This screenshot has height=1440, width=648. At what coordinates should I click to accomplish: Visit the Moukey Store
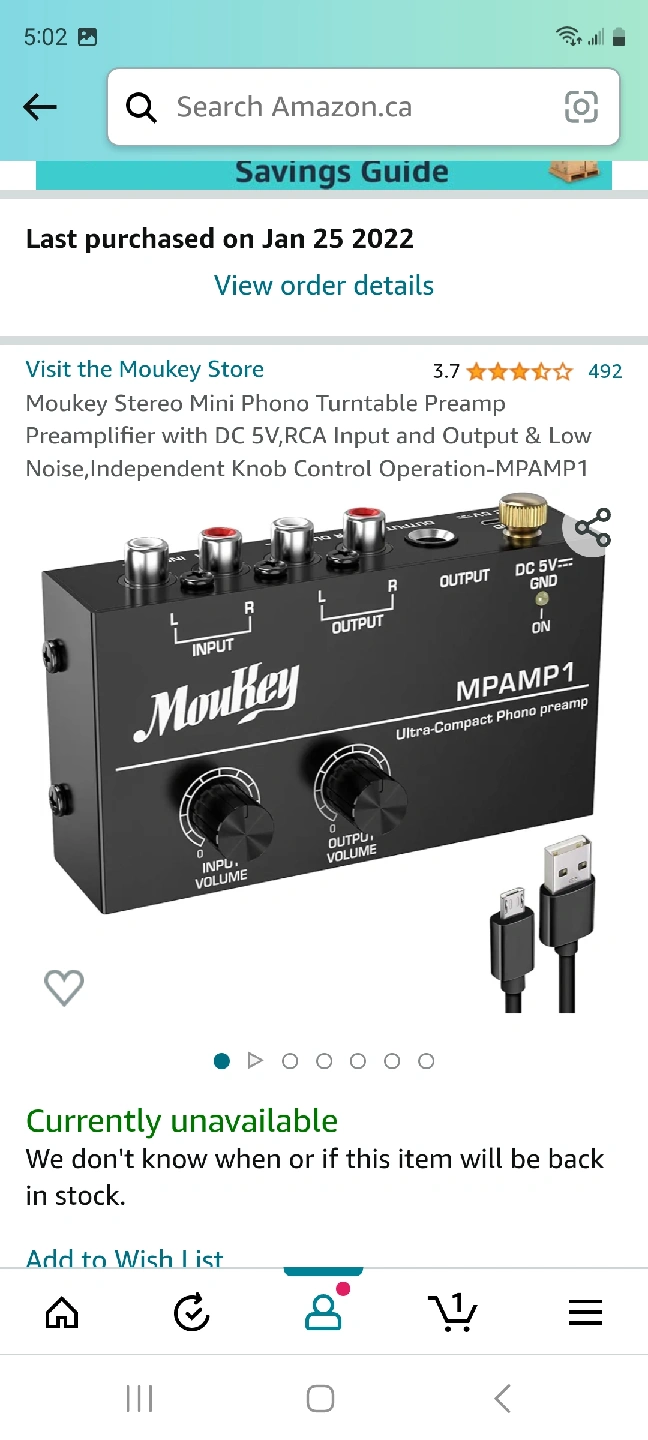click(x=145, y=369)
